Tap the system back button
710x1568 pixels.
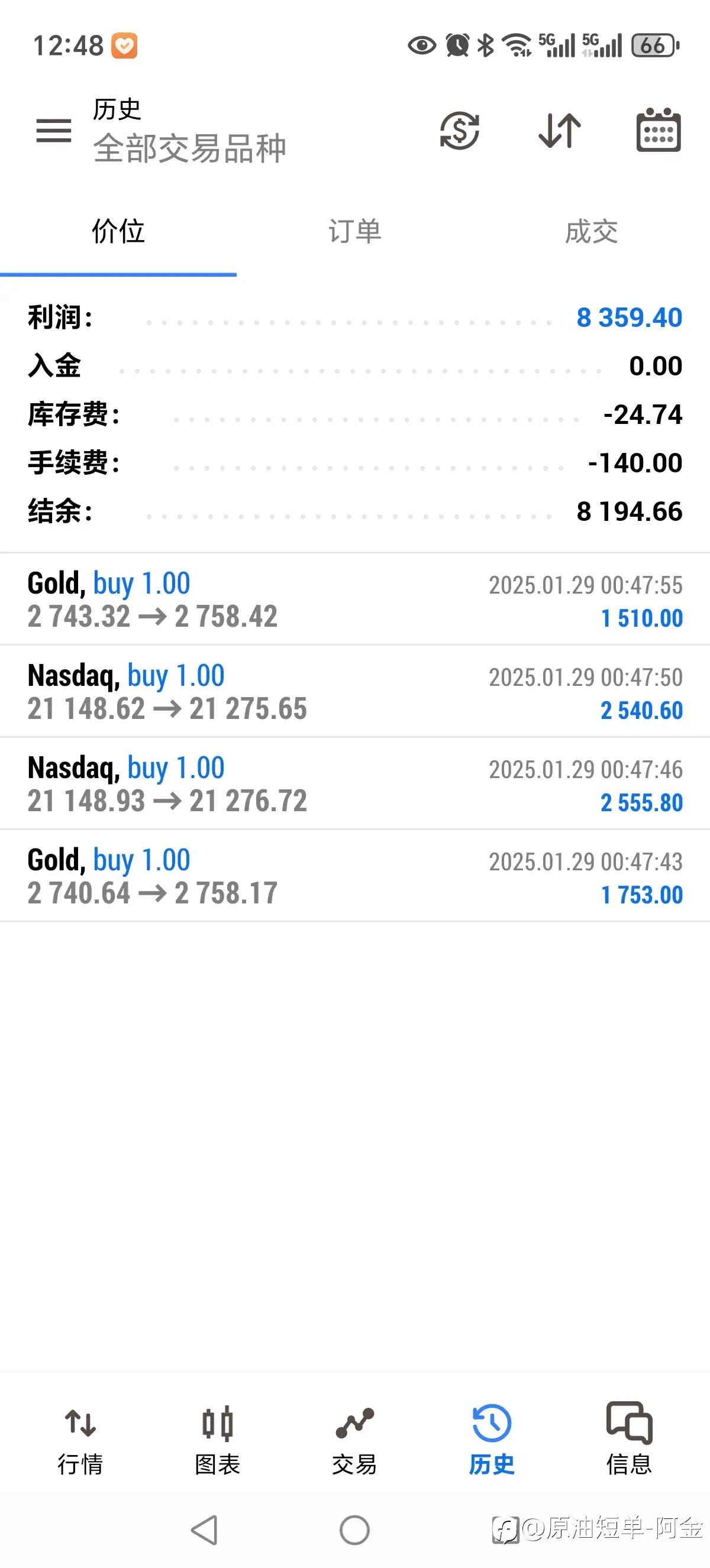click(x=205, y=1530)
